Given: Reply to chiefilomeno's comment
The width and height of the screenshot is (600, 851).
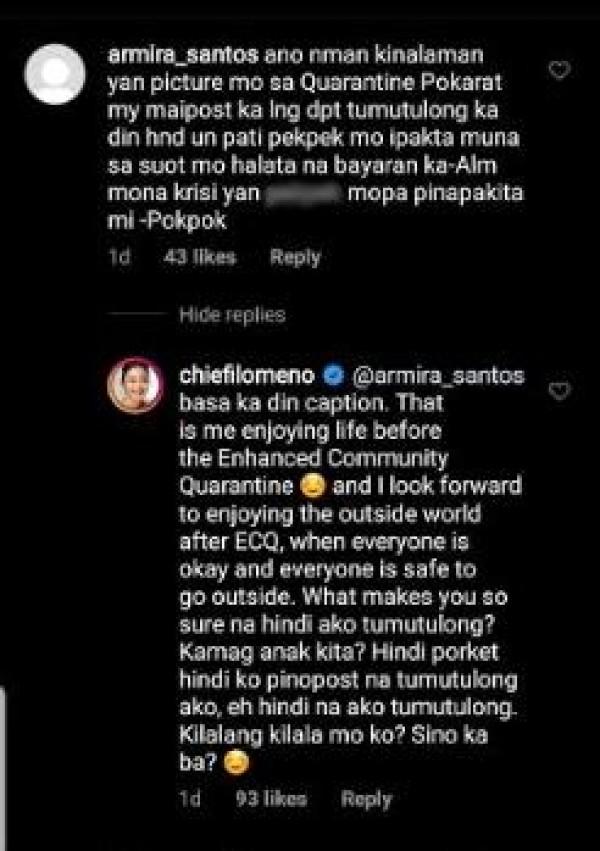Looking at the screenshot, I should [x=366, y=799].
